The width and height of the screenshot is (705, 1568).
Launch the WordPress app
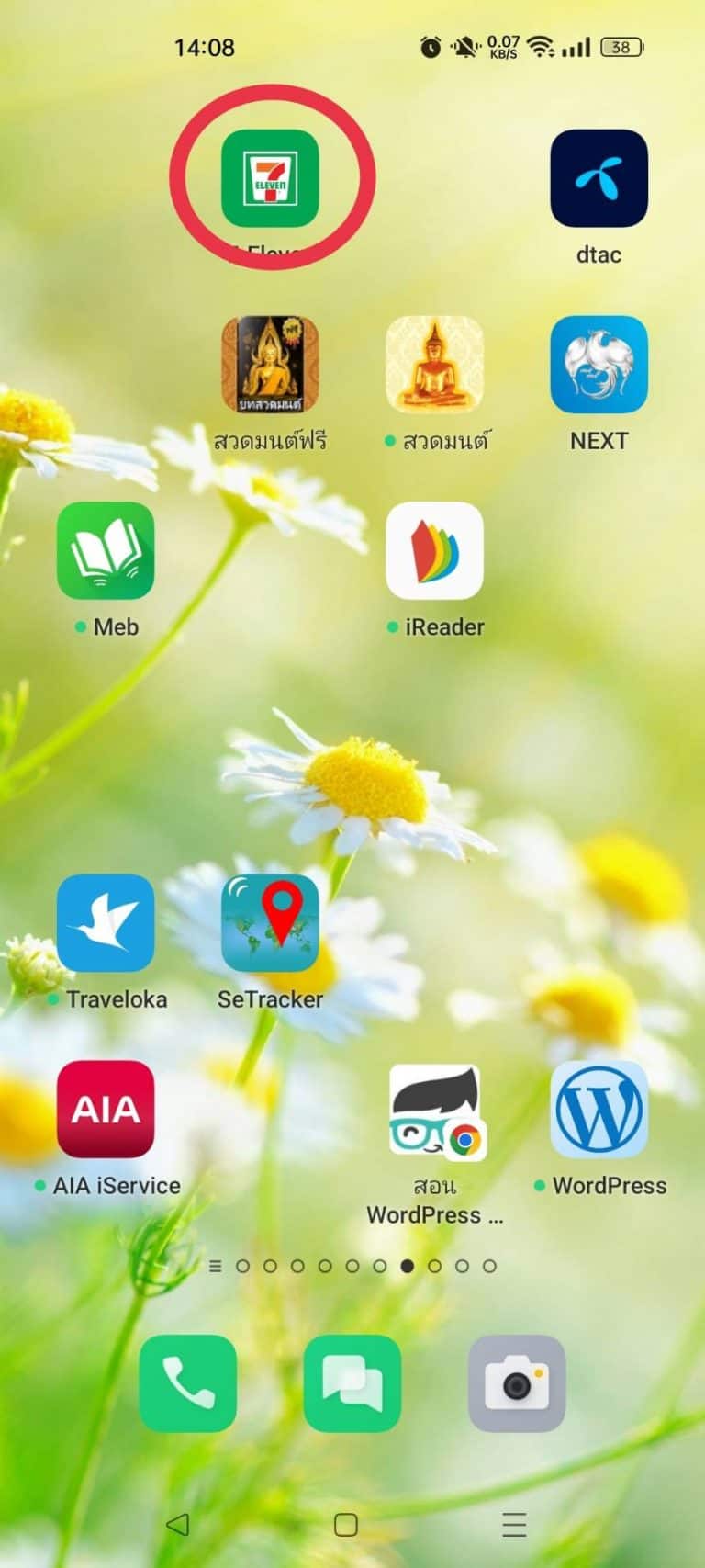(599, 1110)
